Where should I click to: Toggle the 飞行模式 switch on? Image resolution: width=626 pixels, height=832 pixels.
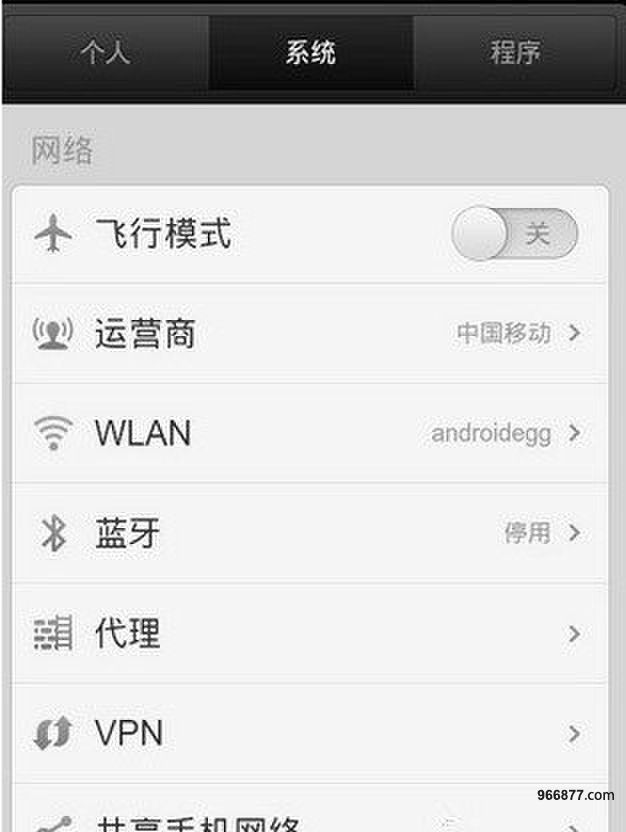514,235
